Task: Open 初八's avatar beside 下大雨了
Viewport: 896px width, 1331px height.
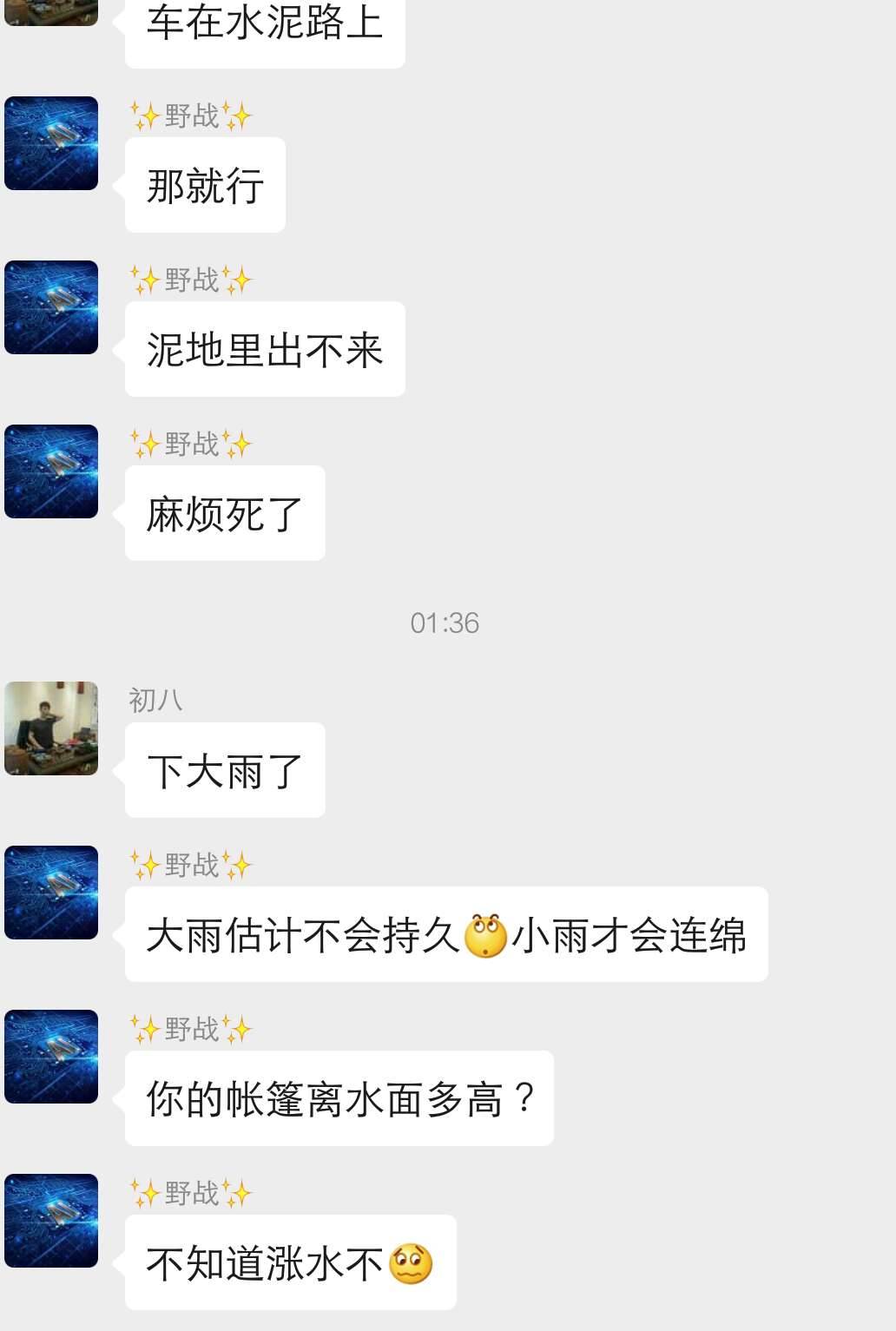Action: coord(51,728)
